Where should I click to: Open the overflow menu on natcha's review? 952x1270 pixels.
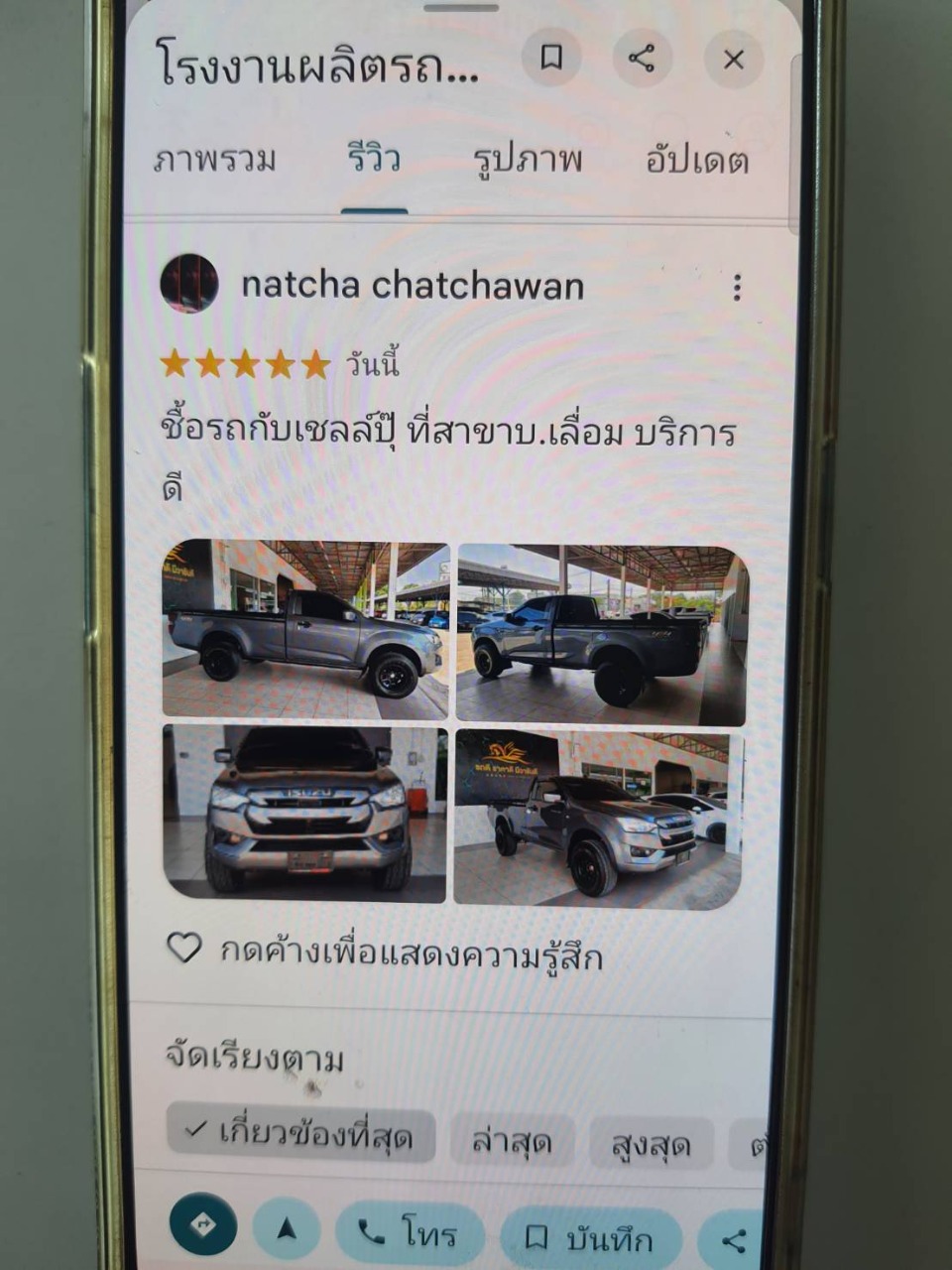tap(737, 288)
